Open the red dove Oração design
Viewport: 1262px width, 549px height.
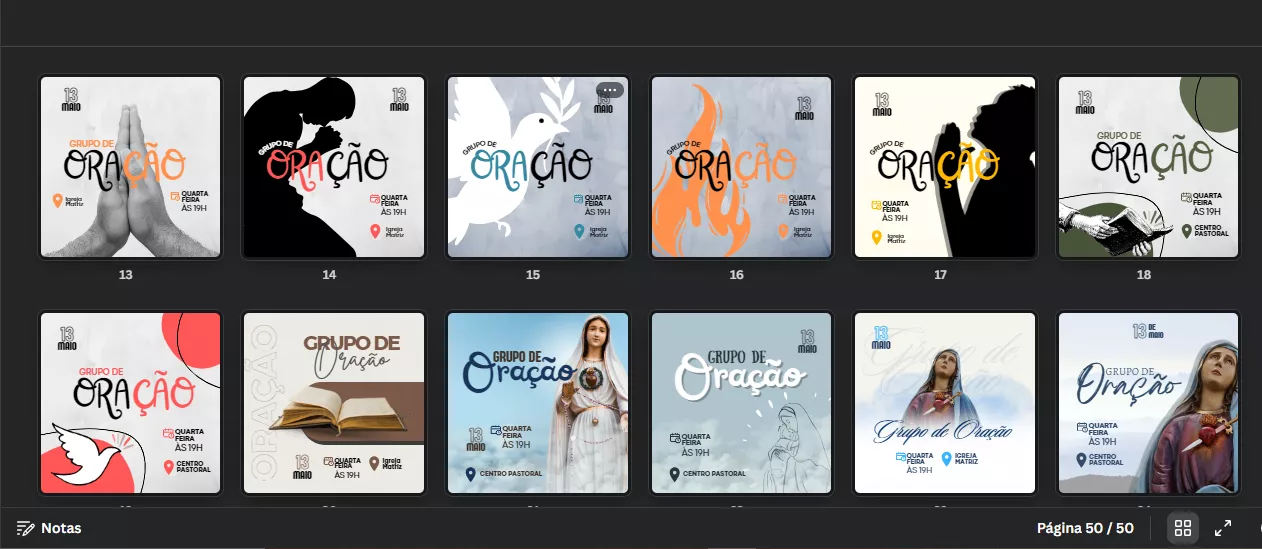[x=130, y=403]
